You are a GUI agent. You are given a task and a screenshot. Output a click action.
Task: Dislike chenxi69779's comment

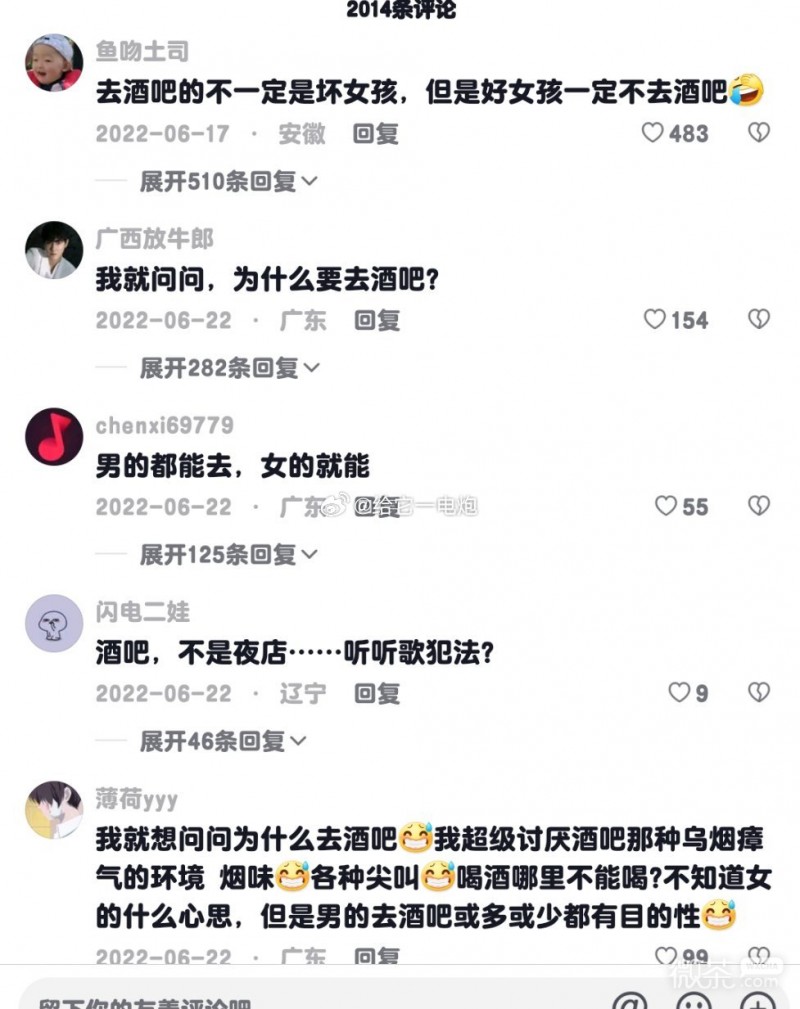click(x=759, y=506)
